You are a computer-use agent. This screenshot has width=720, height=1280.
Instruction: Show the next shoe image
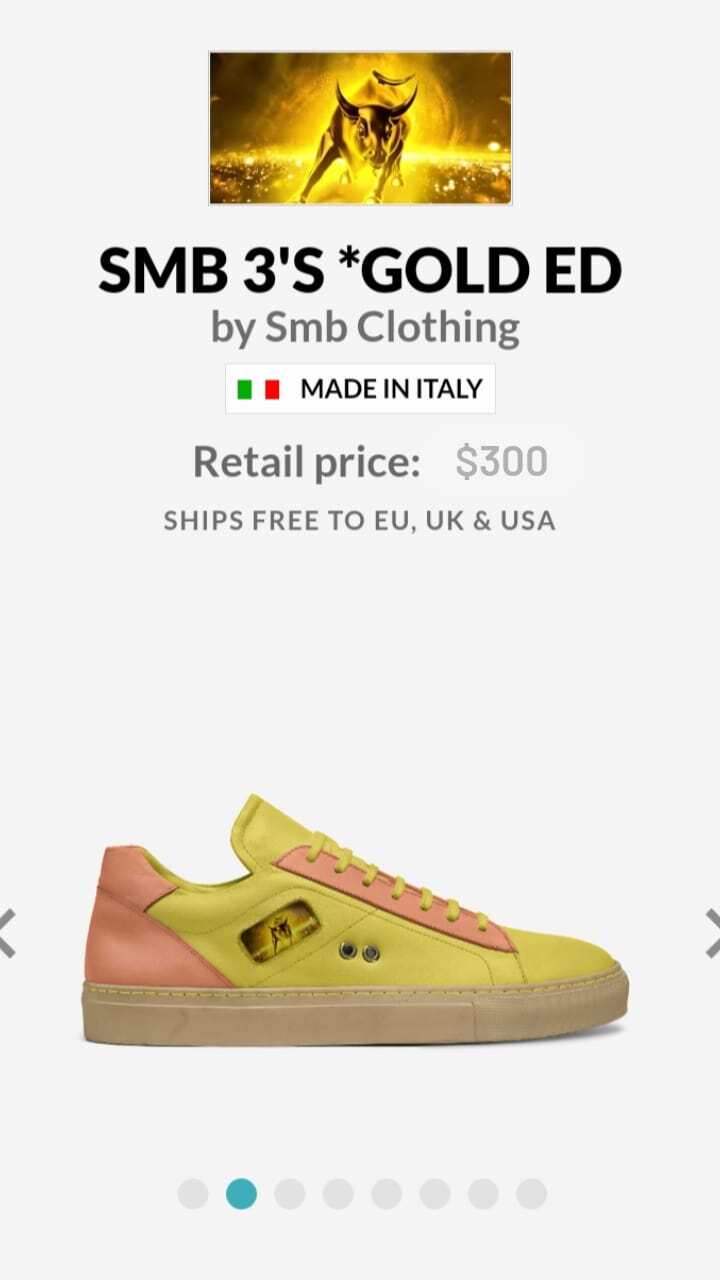pyautogui.click(x=710, y=933)
